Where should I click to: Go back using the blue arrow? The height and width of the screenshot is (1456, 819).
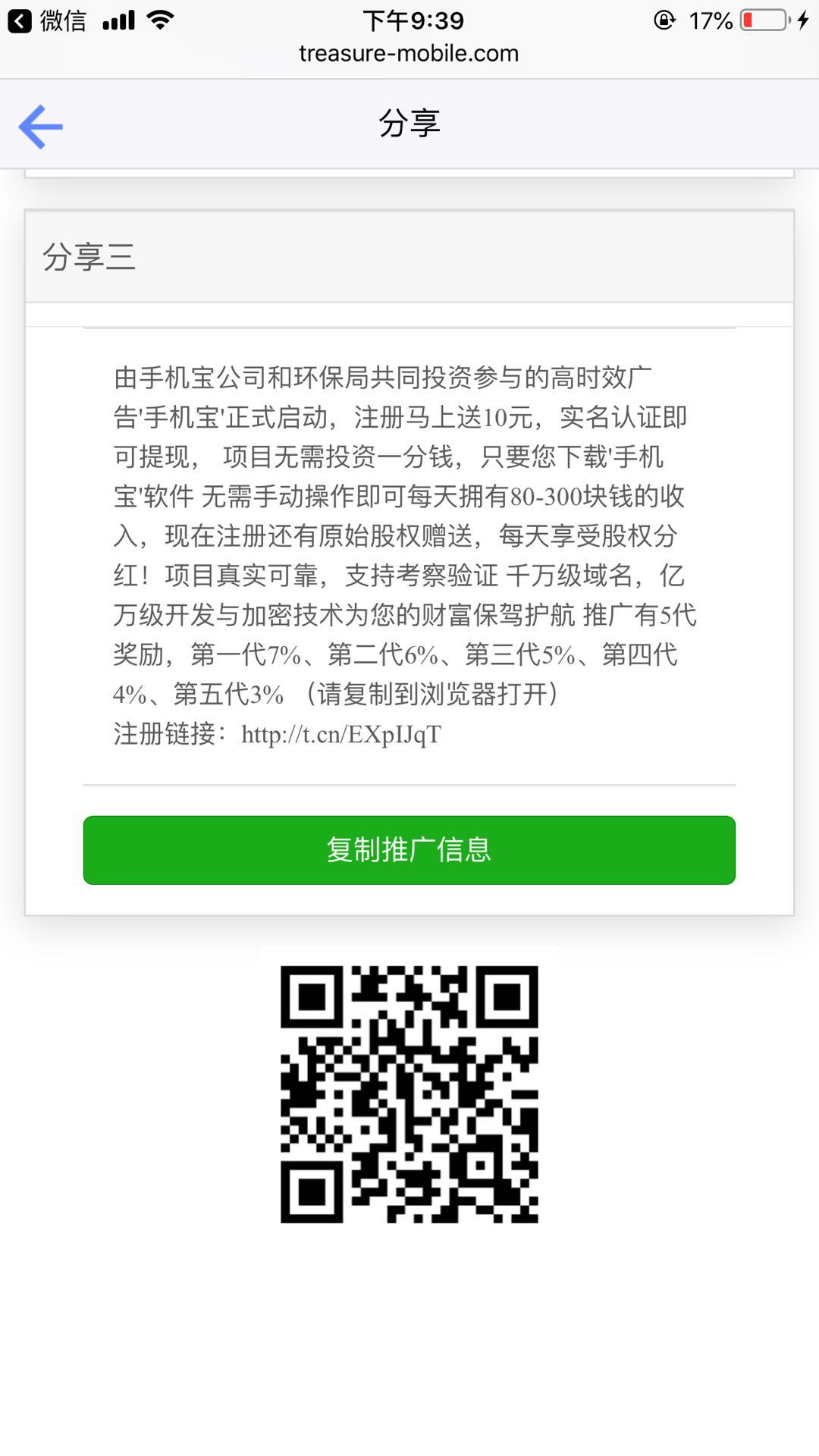[x=41, y=126]
